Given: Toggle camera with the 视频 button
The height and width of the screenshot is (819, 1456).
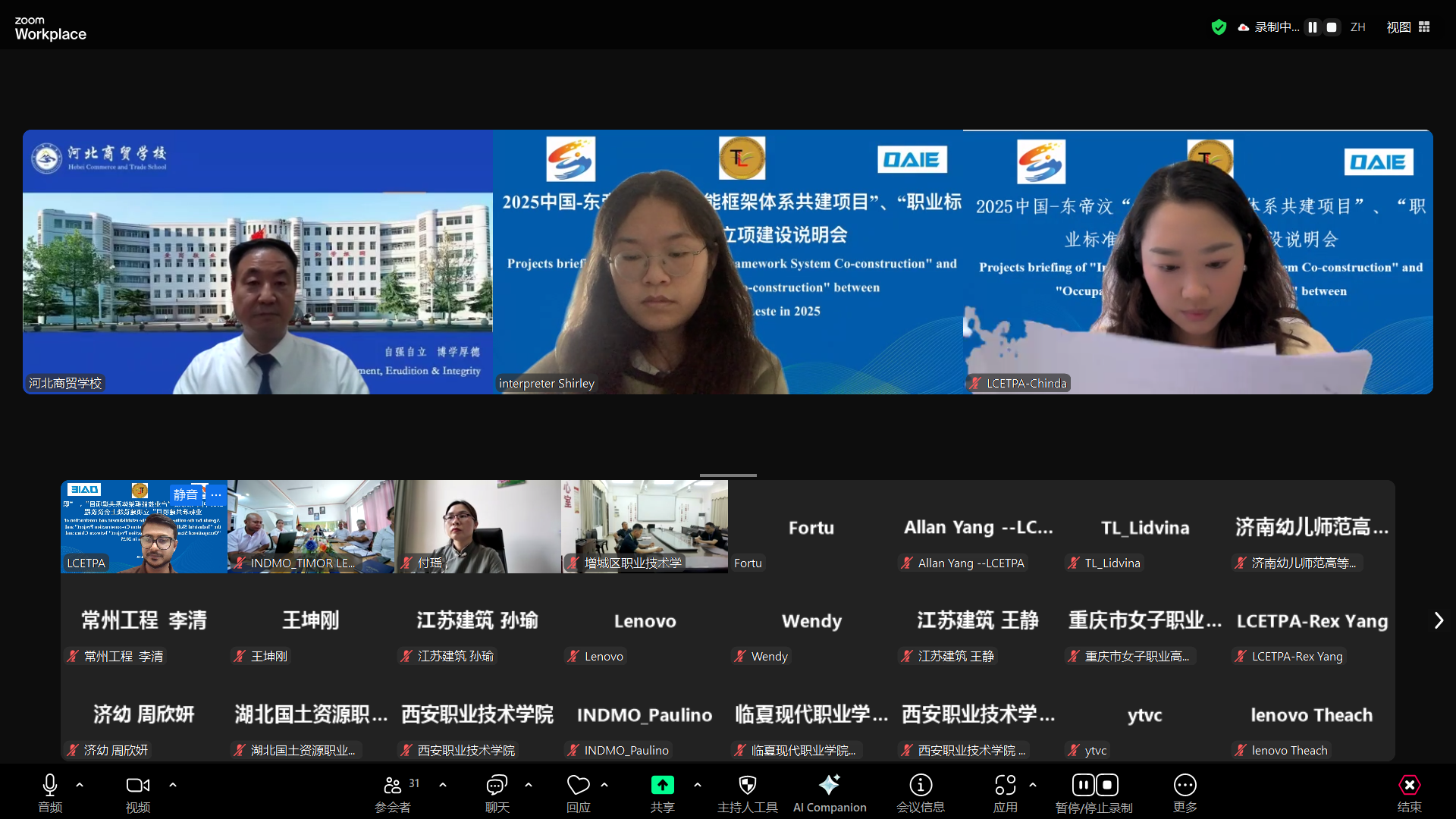Looking at the screenshot, I should (137, 792).
